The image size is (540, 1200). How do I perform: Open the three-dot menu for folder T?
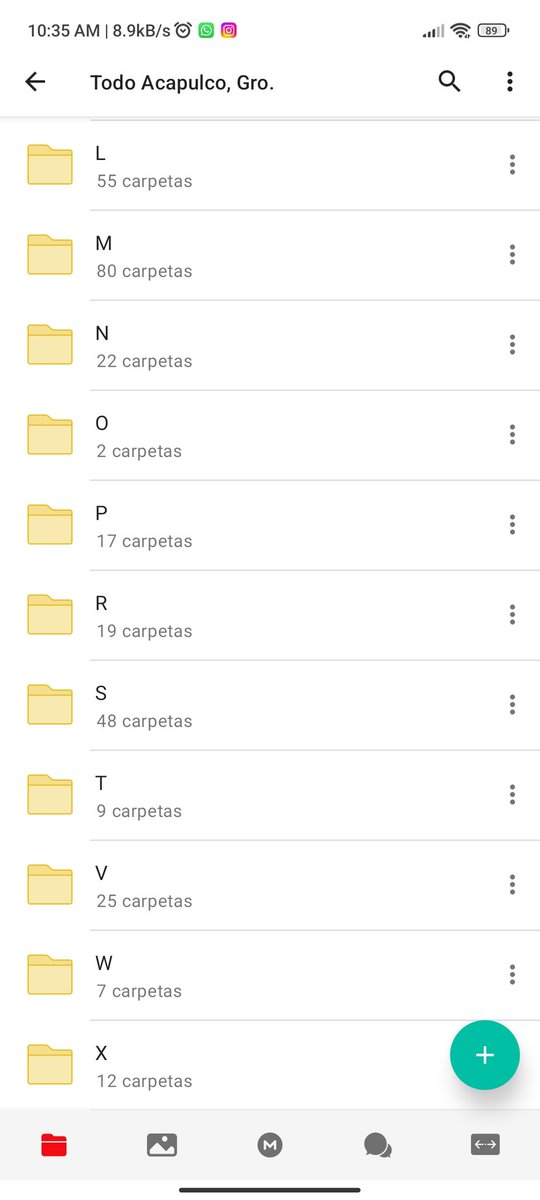tap(512, 795)
